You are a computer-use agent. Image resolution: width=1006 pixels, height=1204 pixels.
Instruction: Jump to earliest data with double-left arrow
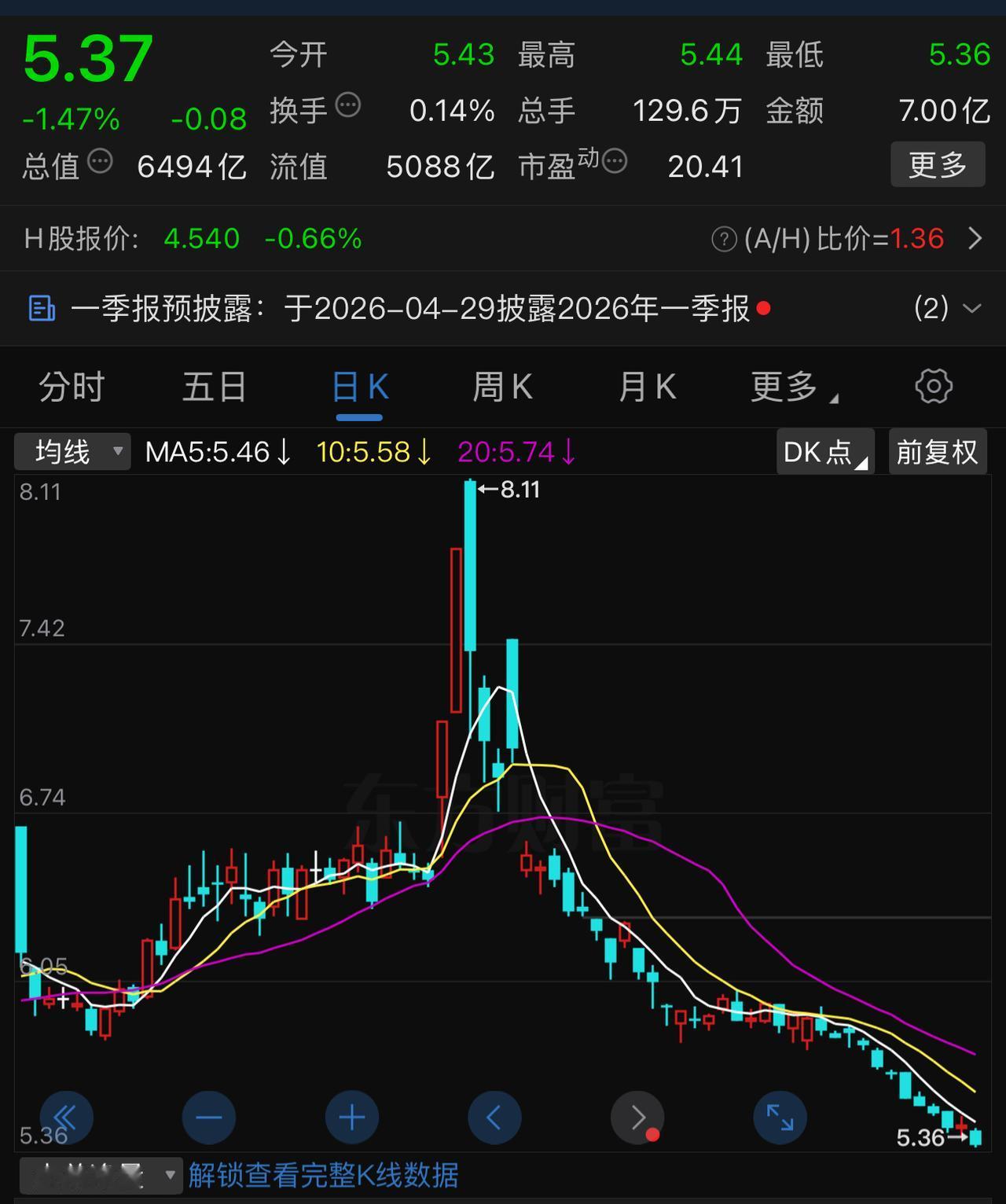[x=65, y=1117]
